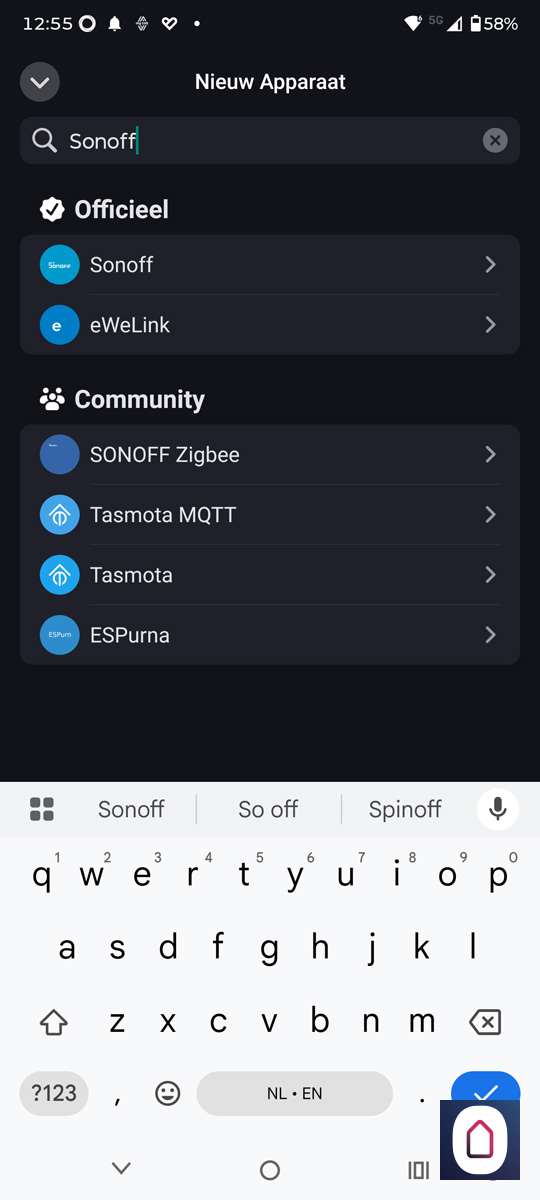Open the ESPurna community app

pos(270,635)
